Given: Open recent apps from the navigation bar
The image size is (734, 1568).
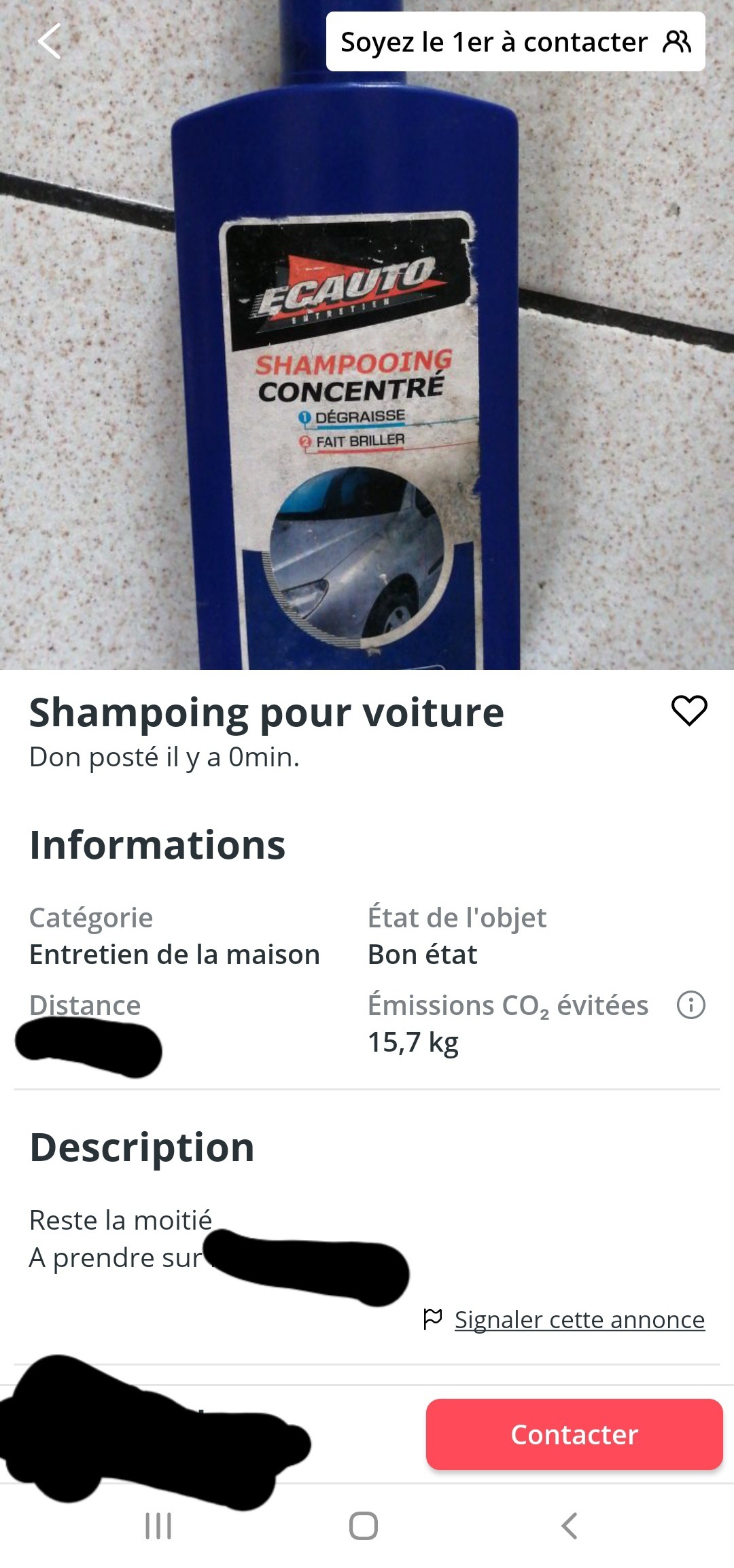Looking at the screenshot, I should pos(158,1526).
